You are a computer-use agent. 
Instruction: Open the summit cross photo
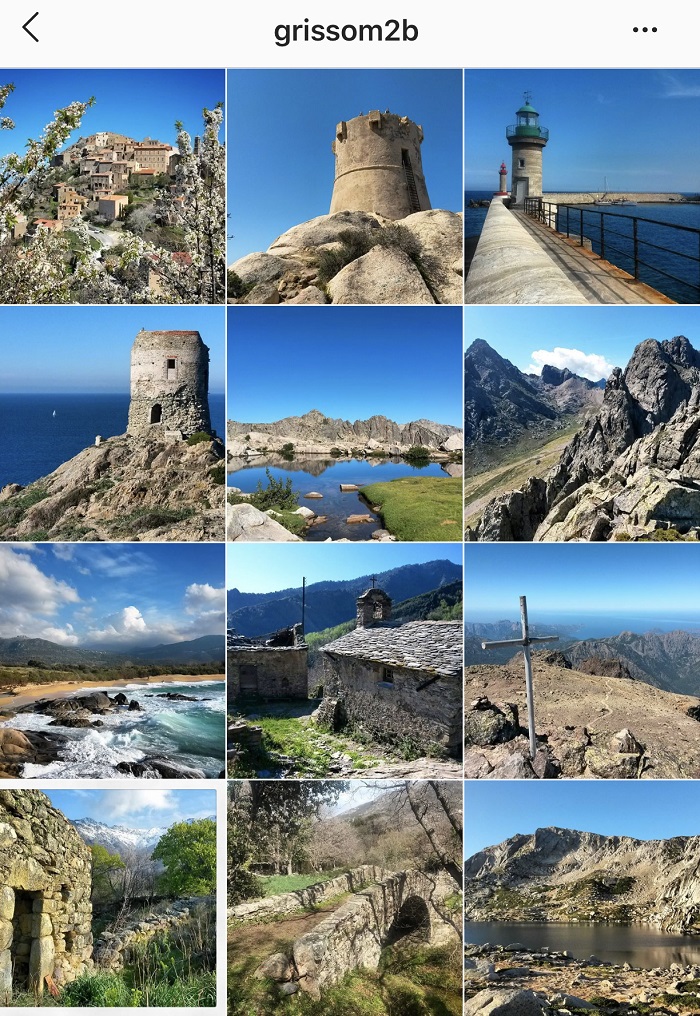pos(582,660)
